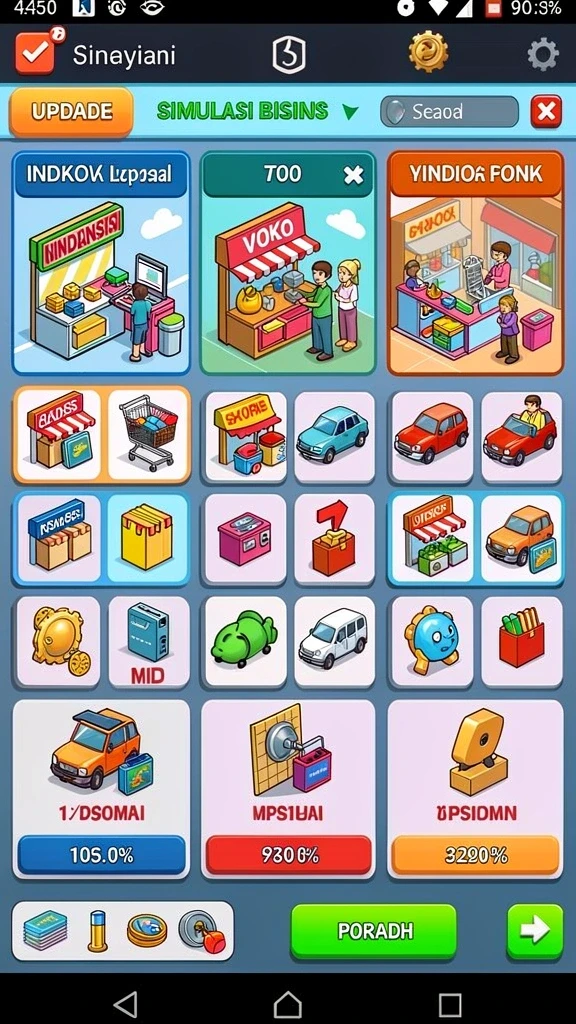Tap the Seaoa search field

[x=449, y=112]
